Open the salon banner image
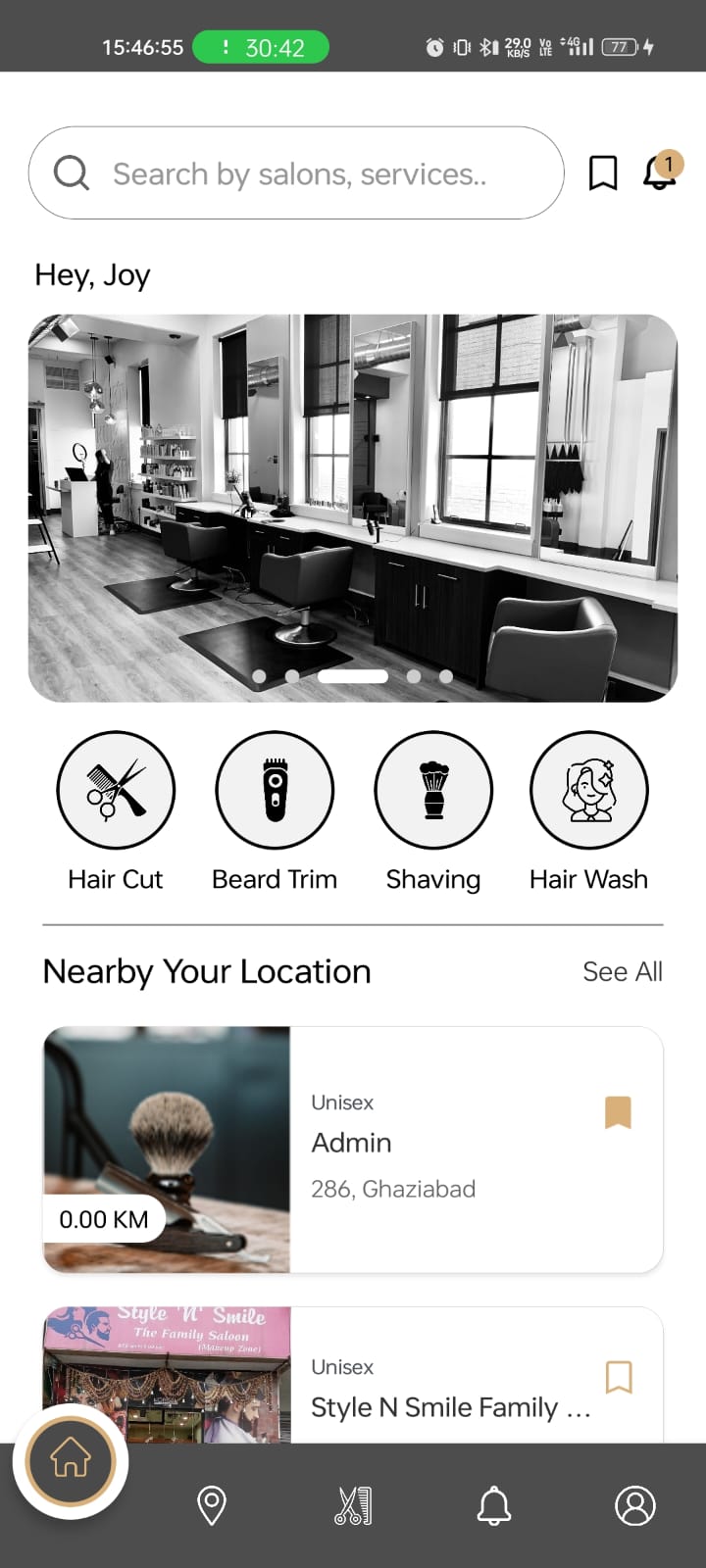This screenshot has width=706, height=1568. pyautogui.click(x=353, y=508)
